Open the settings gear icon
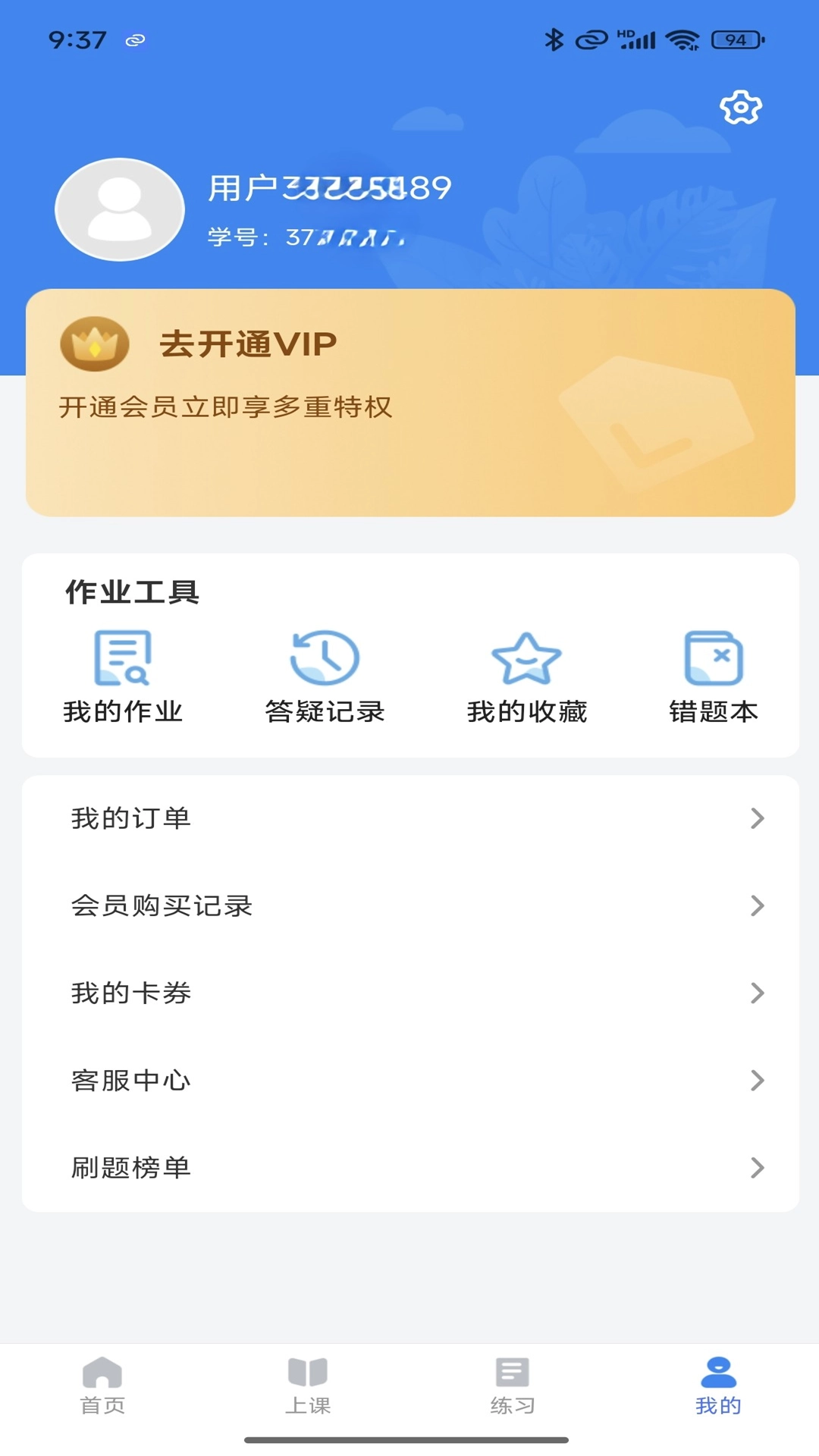This screenshot has width=819, height=1456. pyautogui.click(x=740, y=108)
